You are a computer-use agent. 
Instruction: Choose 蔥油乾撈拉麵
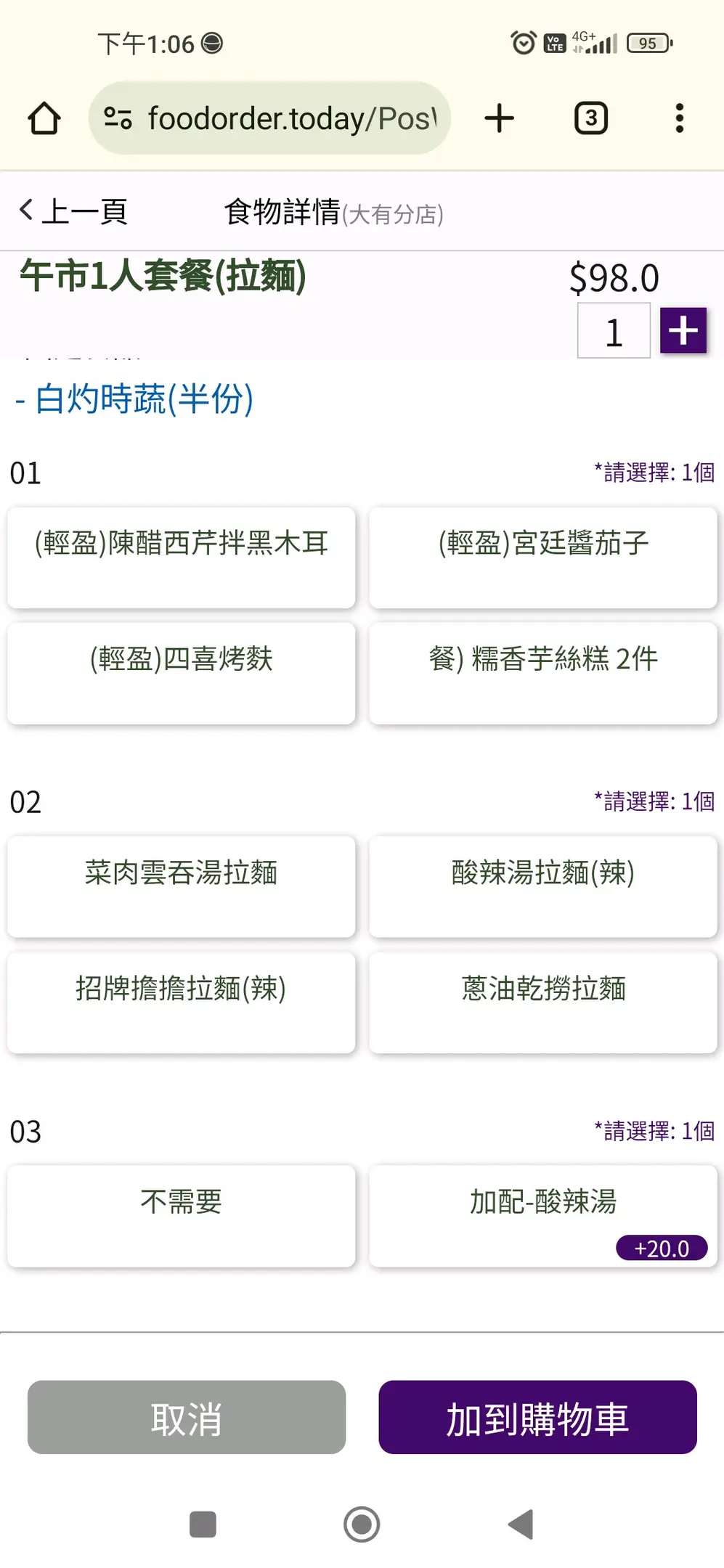tap(543, 1003)
